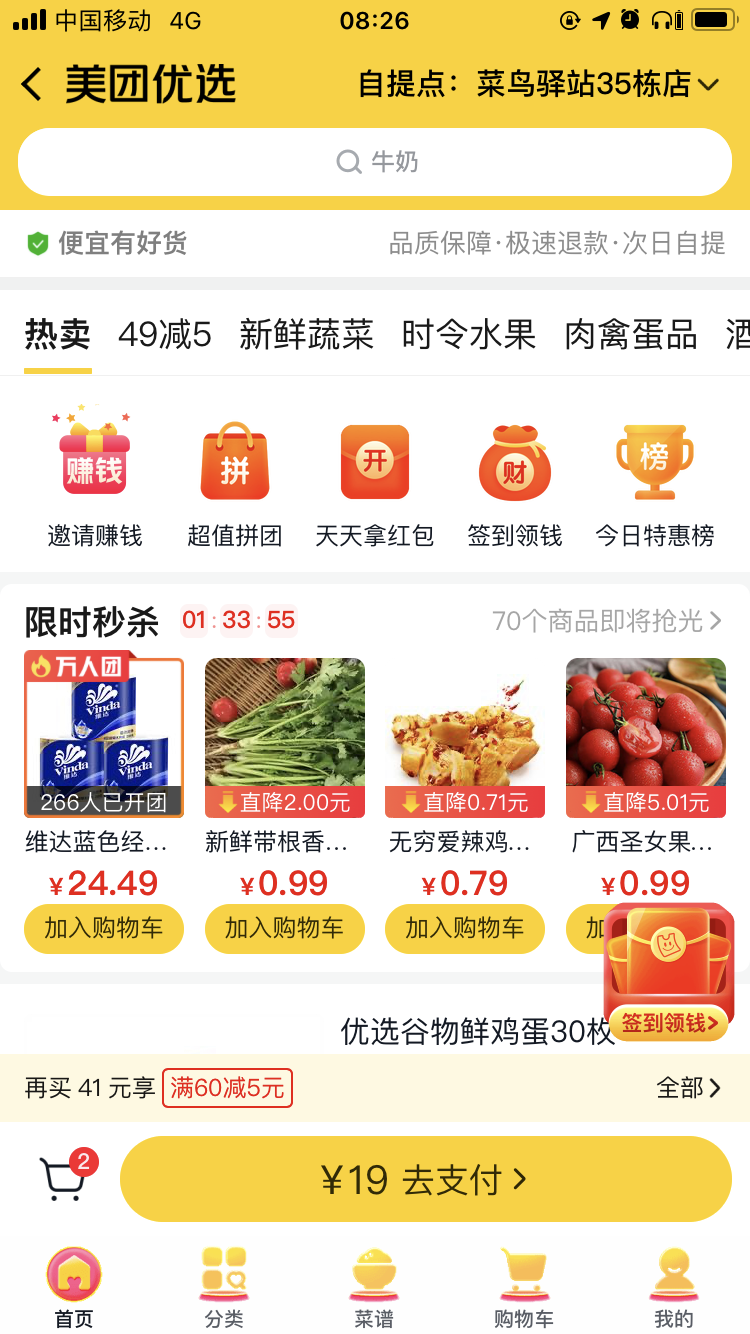750x1334 pixels.
Task: View all 70个商品即将抢光 flash deals
Action: click(x=607, y=621)
